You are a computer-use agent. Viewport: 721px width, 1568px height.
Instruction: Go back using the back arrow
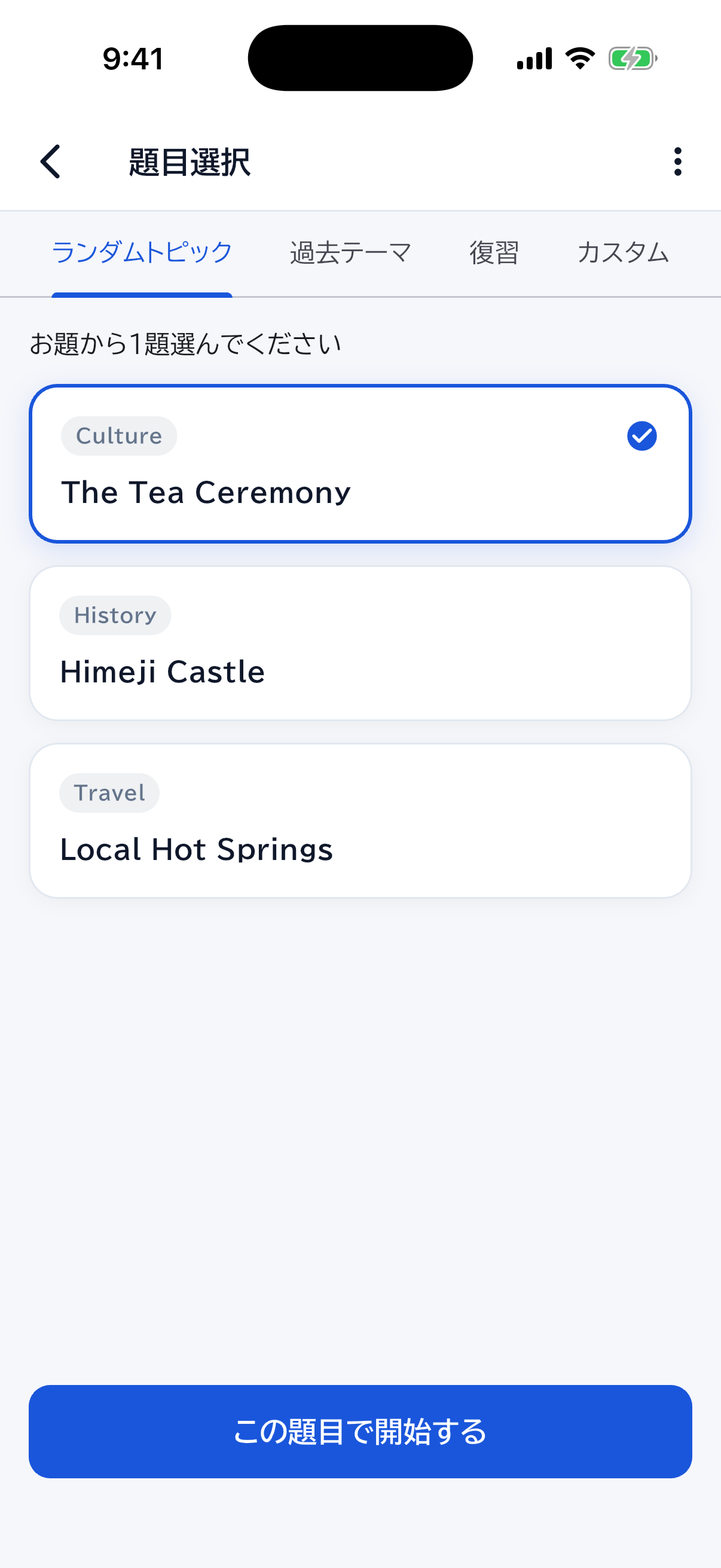(x=50, y=162)
